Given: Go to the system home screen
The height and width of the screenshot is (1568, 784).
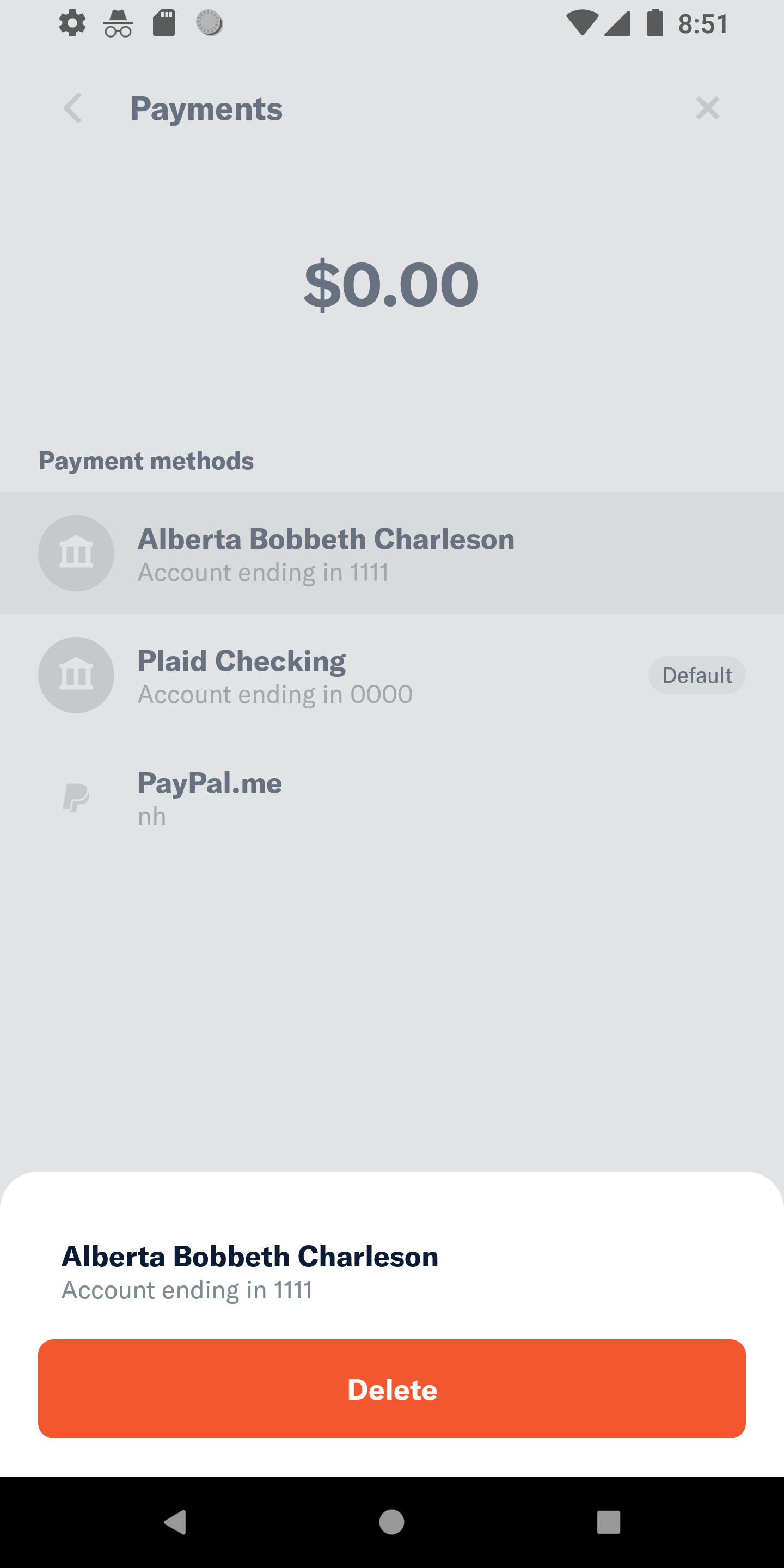Looking at the screenshot, I should click(391, 1522).
